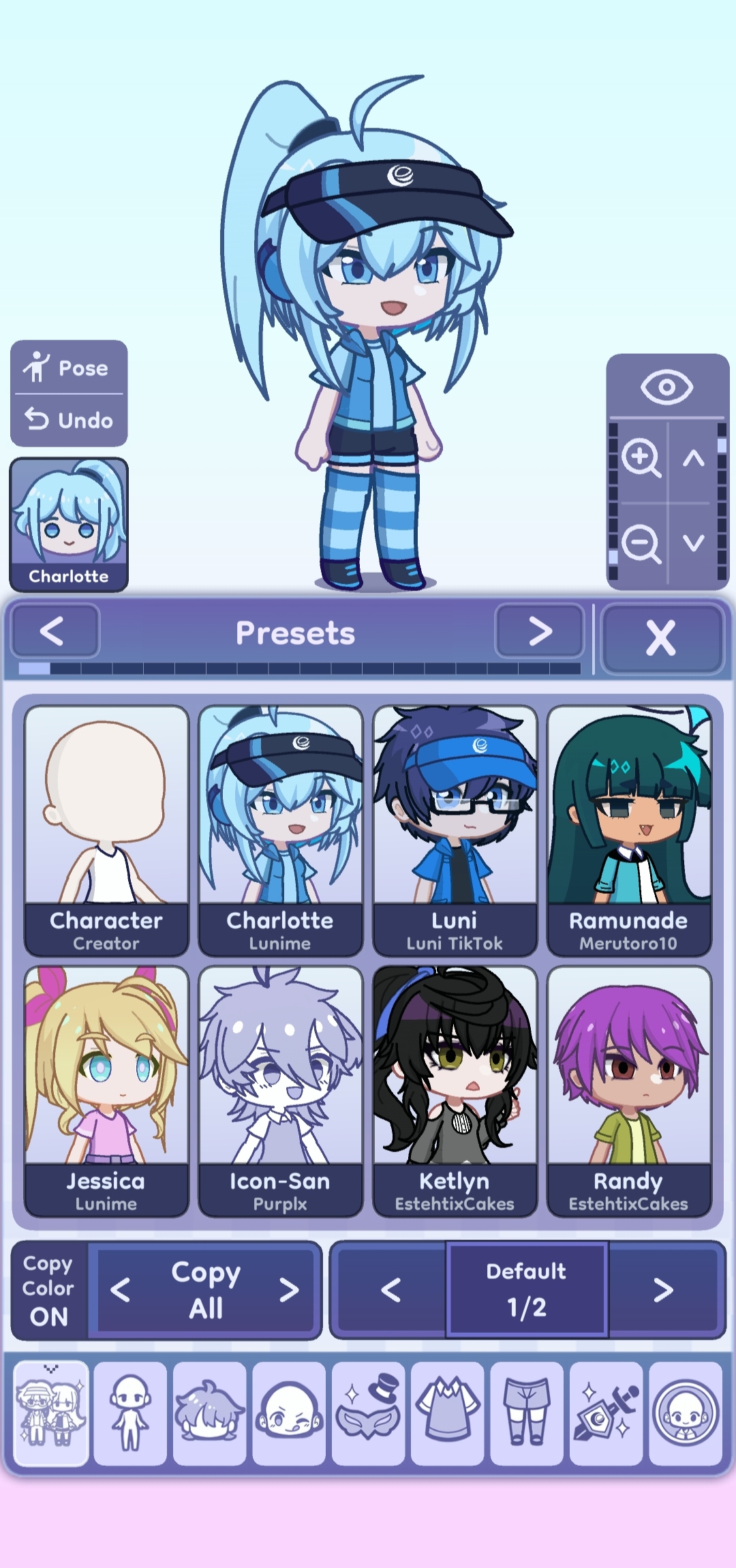
Task: Close the Presets panel
Action: (x=661, y=638)
